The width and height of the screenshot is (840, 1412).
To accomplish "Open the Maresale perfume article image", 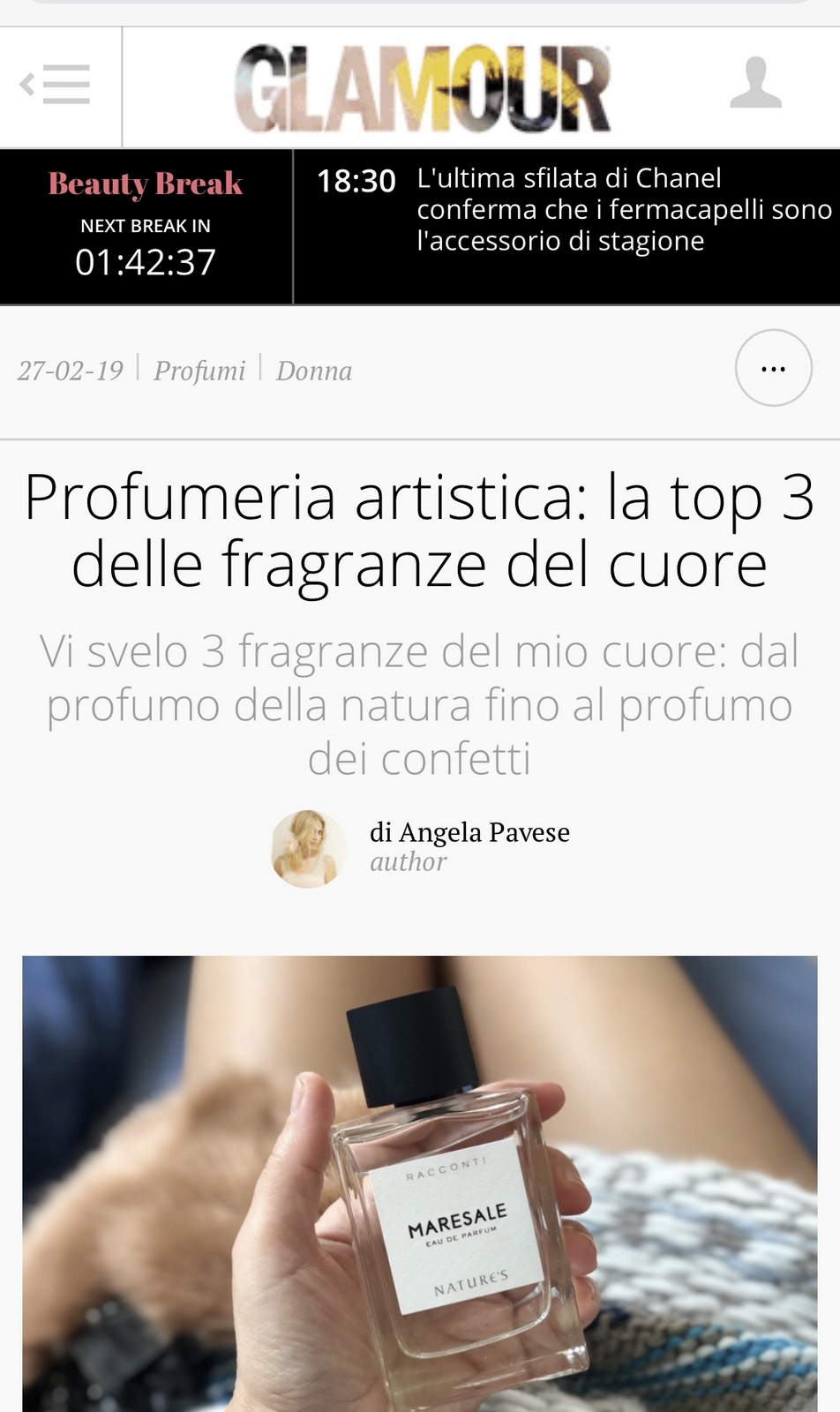I will pos(420,1183).
